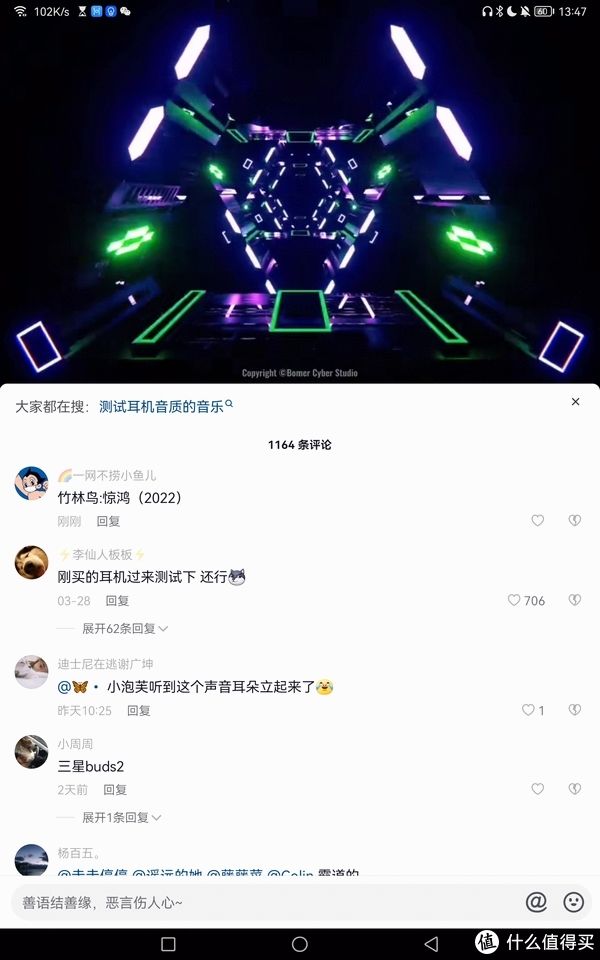Like 李仙人板板's comment with 706 likes
The image size is (600, 960).
515,601
